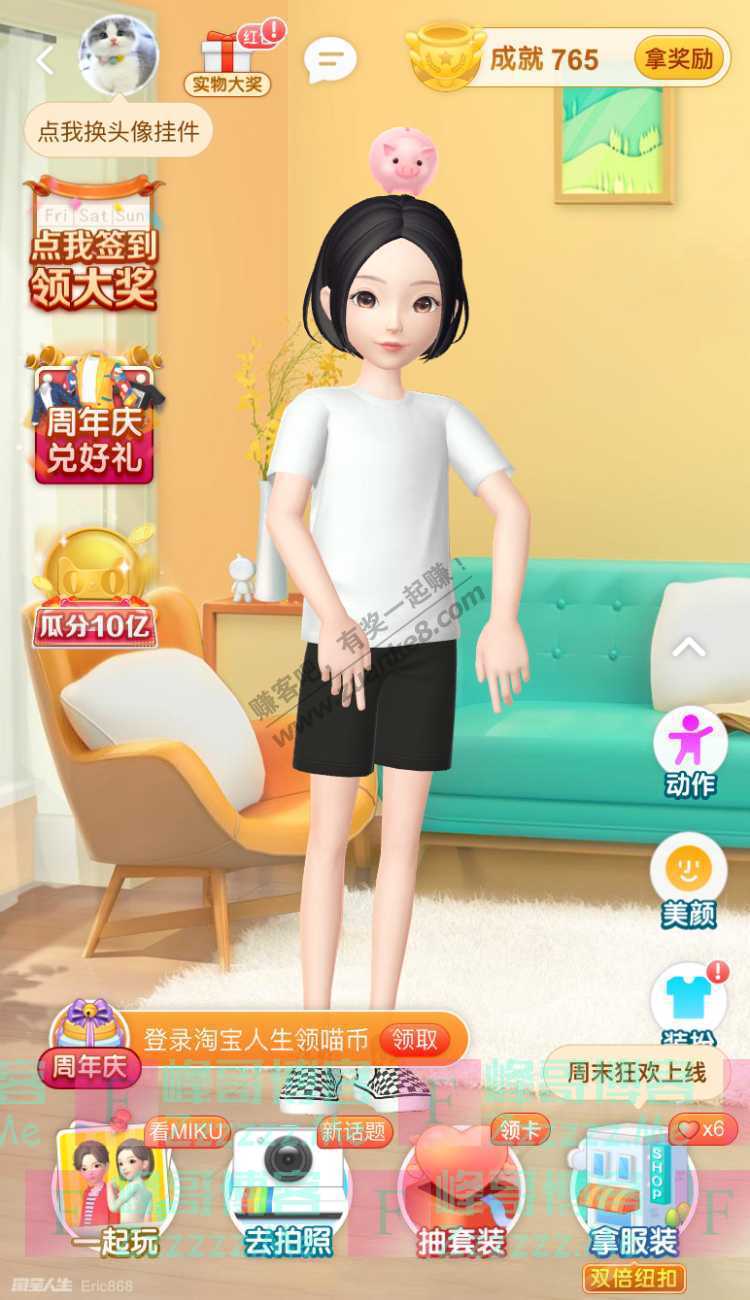750x1300 pixels.
Task: Open 装扮 dress-up wardrobe
Action: point(689,1000)
